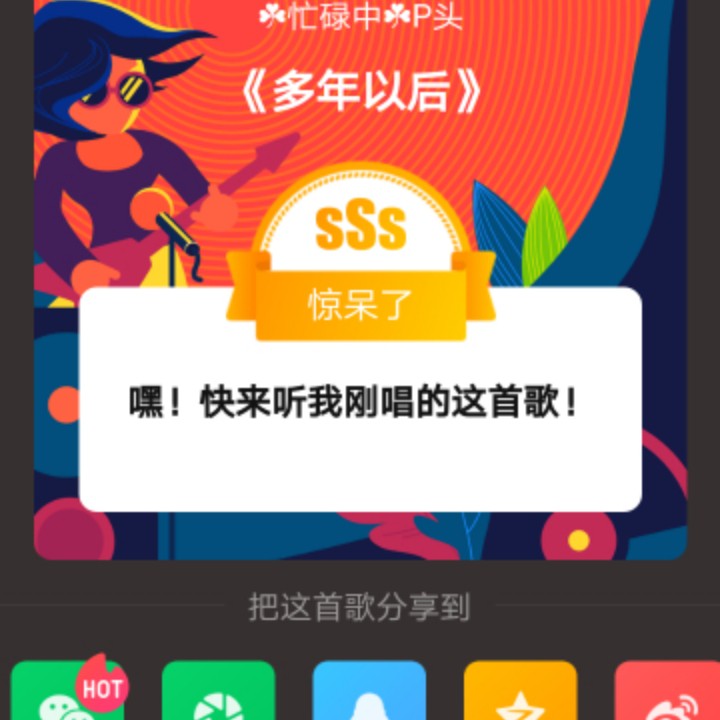Share the song to WeChat Moments

click(x=218, y=692)
